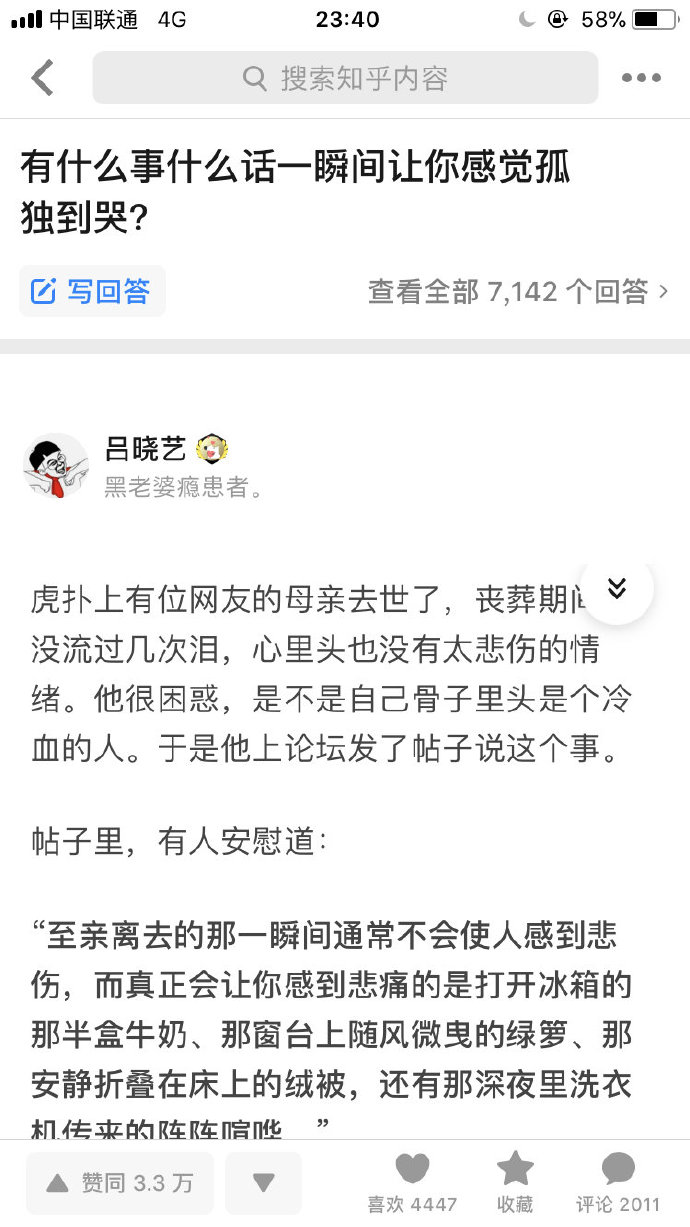Save the answer with 收藏 star
690x1227 pixels.
pos(515,1180)
